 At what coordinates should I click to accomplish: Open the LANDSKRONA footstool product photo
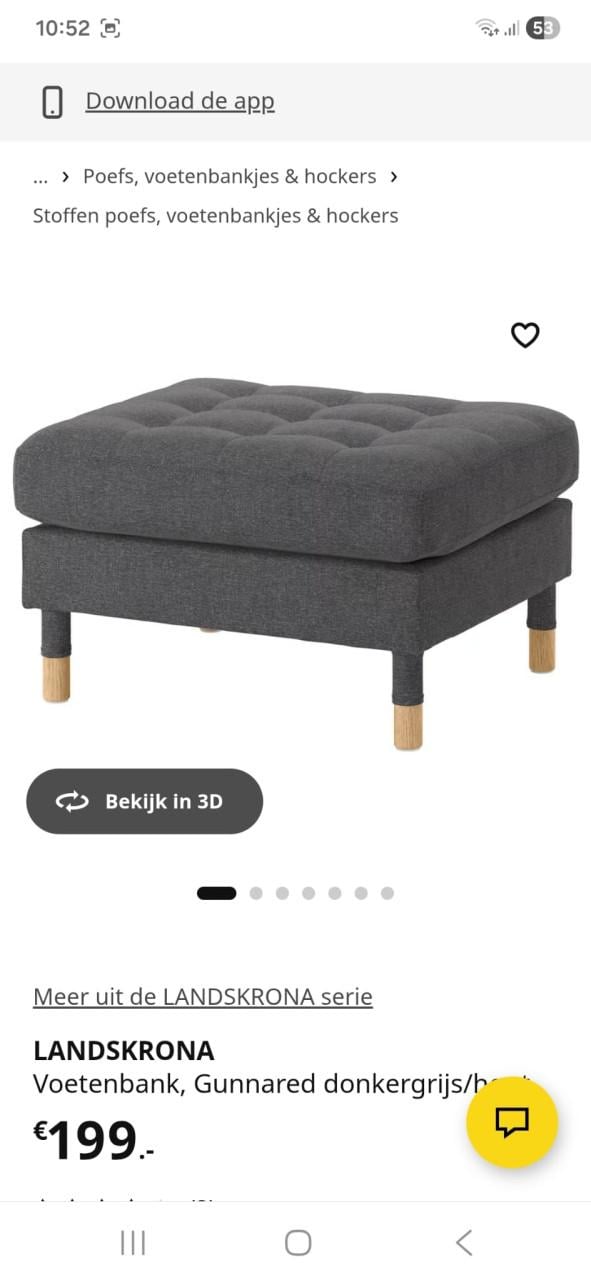coord(295,560)
